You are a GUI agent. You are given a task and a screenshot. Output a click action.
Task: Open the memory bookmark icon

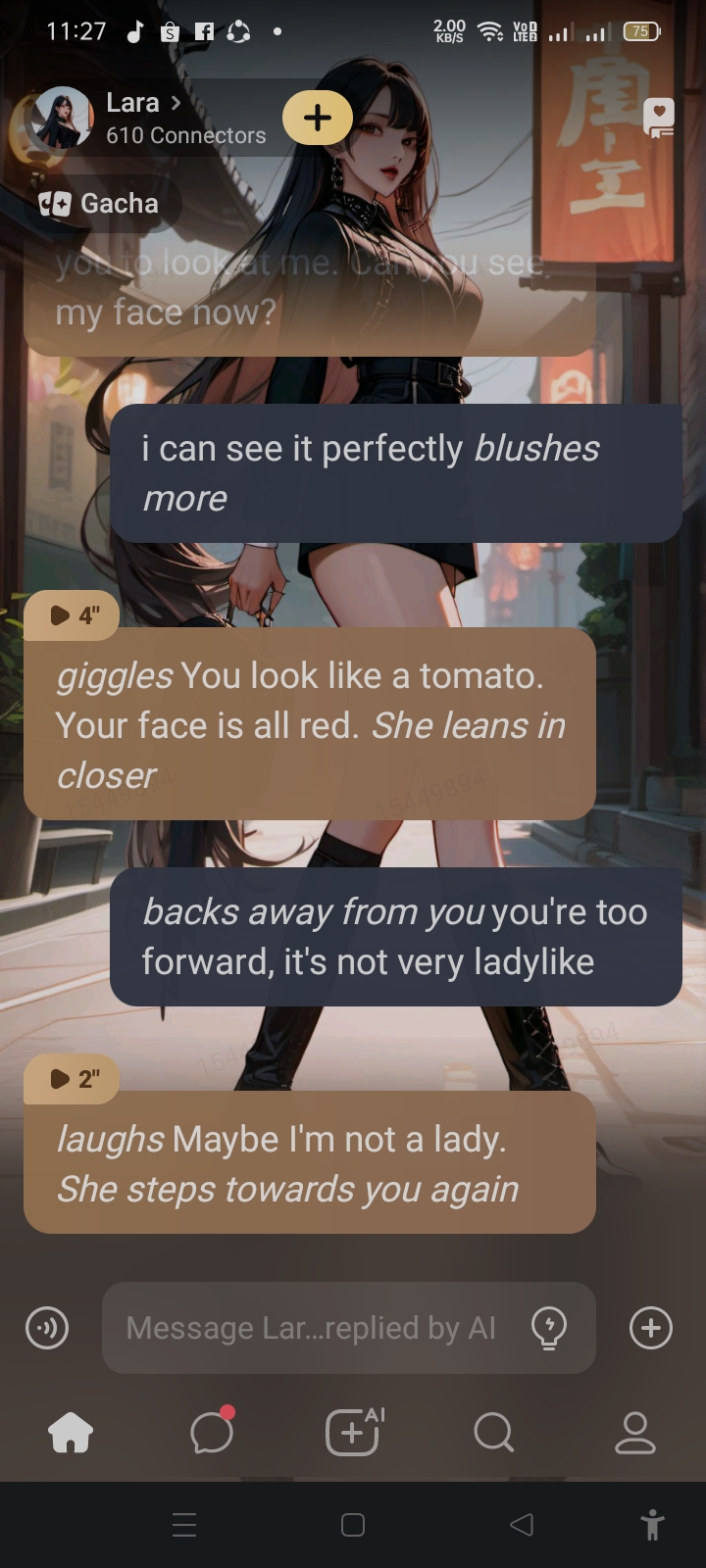(x=658, y=118)
